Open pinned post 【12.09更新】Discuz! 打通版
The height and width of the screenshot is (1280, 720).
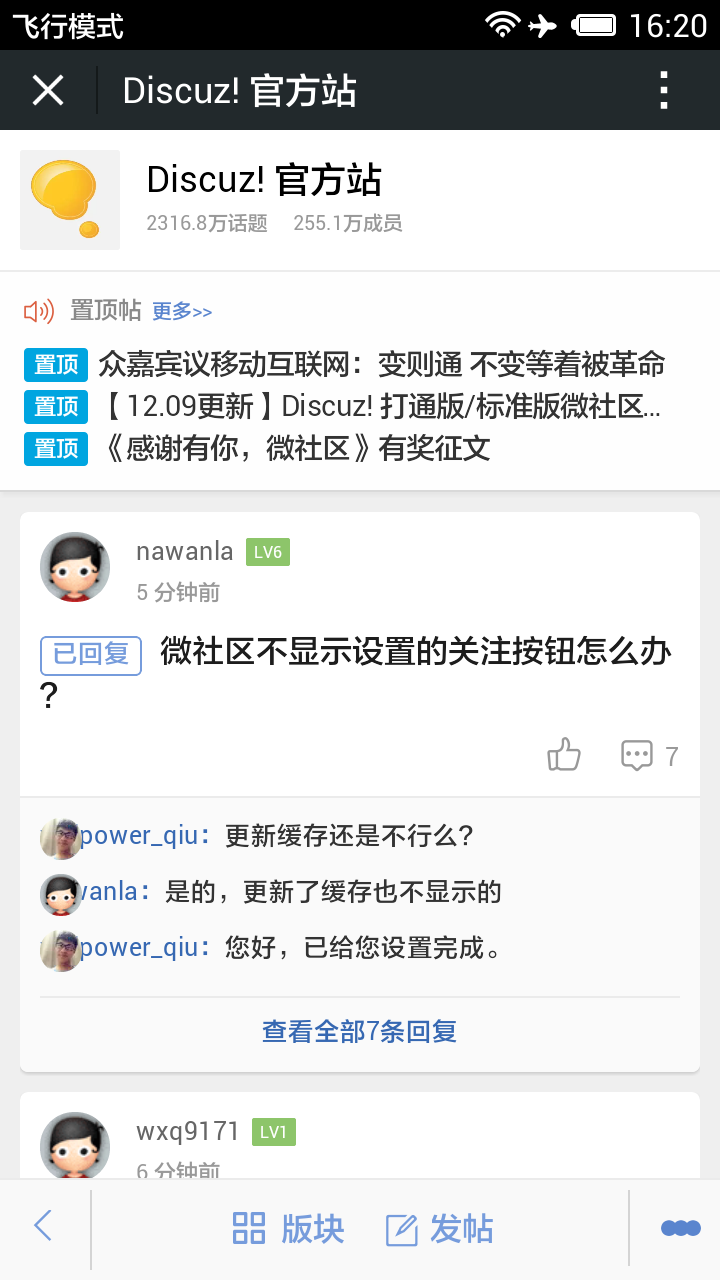coord(380,406)
